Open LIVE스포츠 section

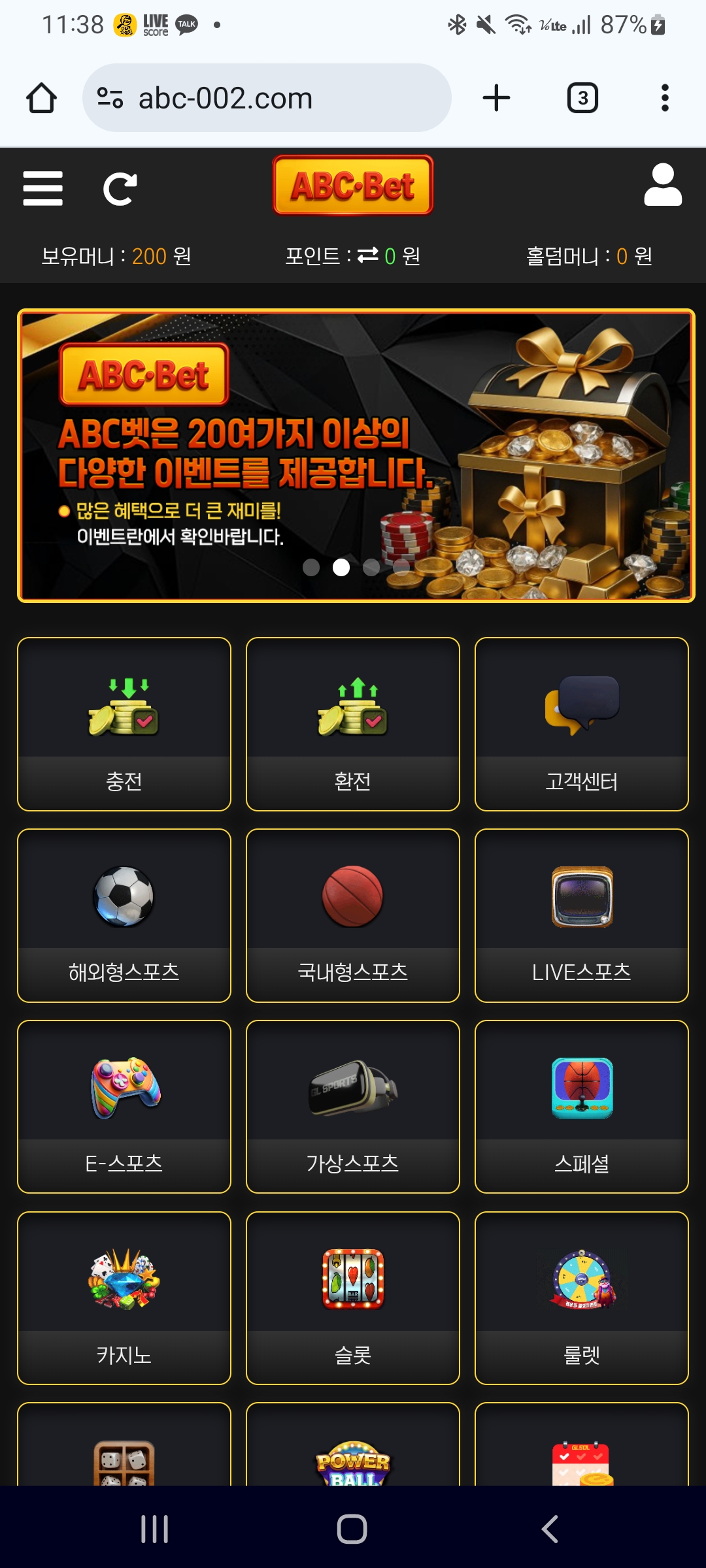pyautogui.click(x=582, y=915)
